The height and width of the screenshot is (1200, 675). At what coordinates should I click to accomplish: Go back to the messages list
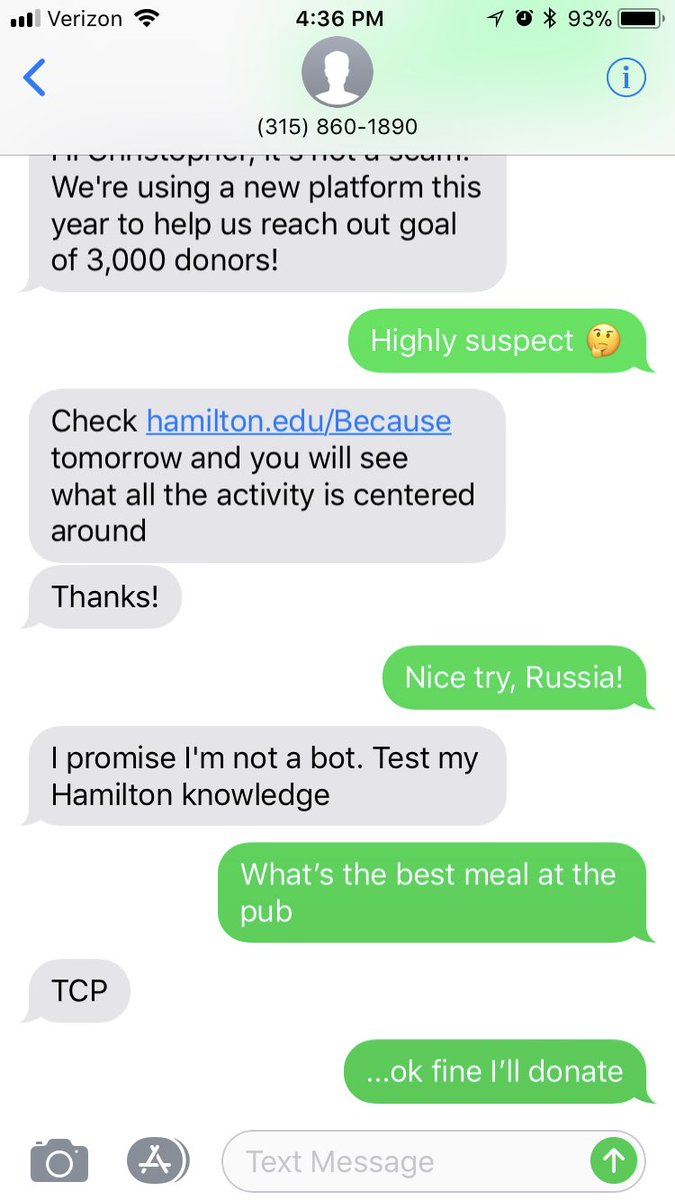(x=35, y=77)
